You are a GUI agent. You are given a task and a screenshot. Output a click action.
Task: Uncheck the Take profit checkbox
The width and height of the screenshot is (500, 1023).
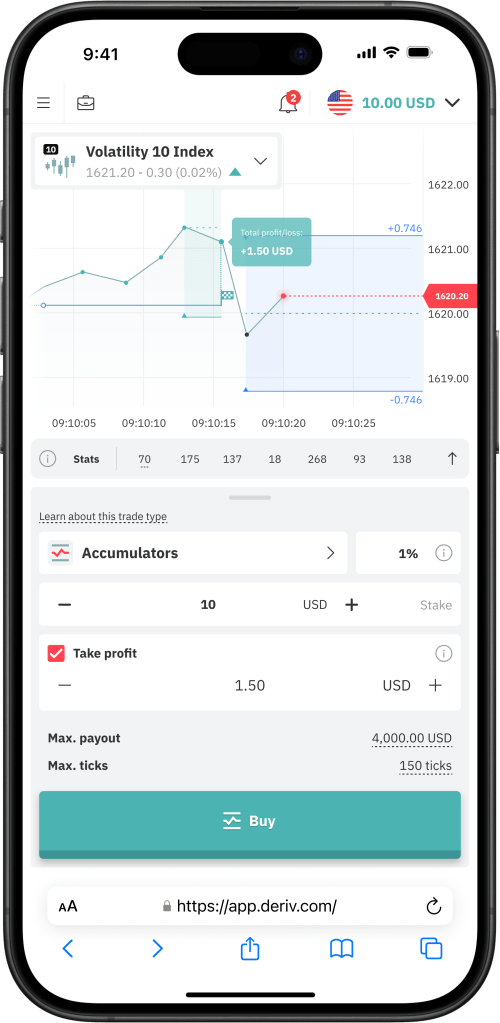coord(56,653)
